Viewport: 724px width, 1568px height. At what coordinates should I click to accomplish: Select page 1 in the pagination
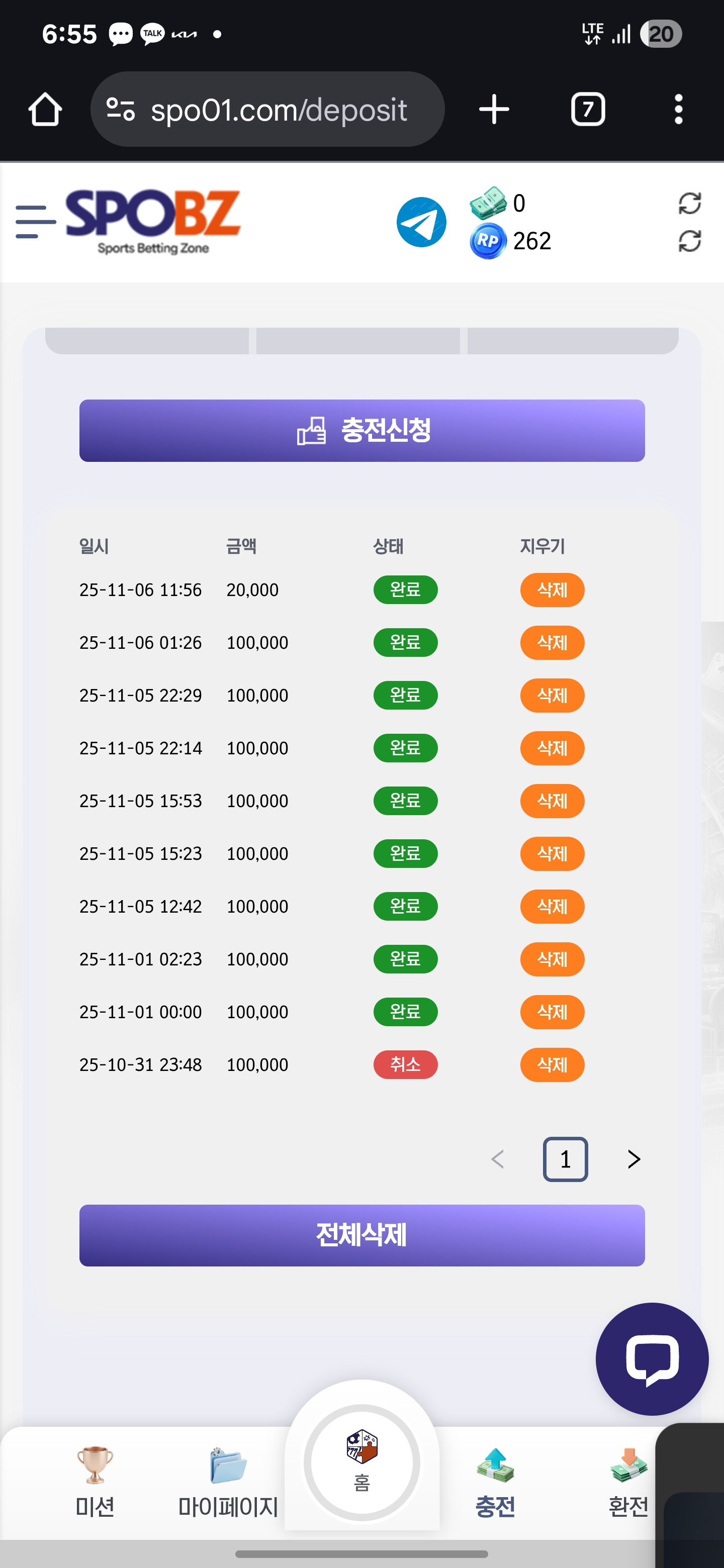[565, 1159]
